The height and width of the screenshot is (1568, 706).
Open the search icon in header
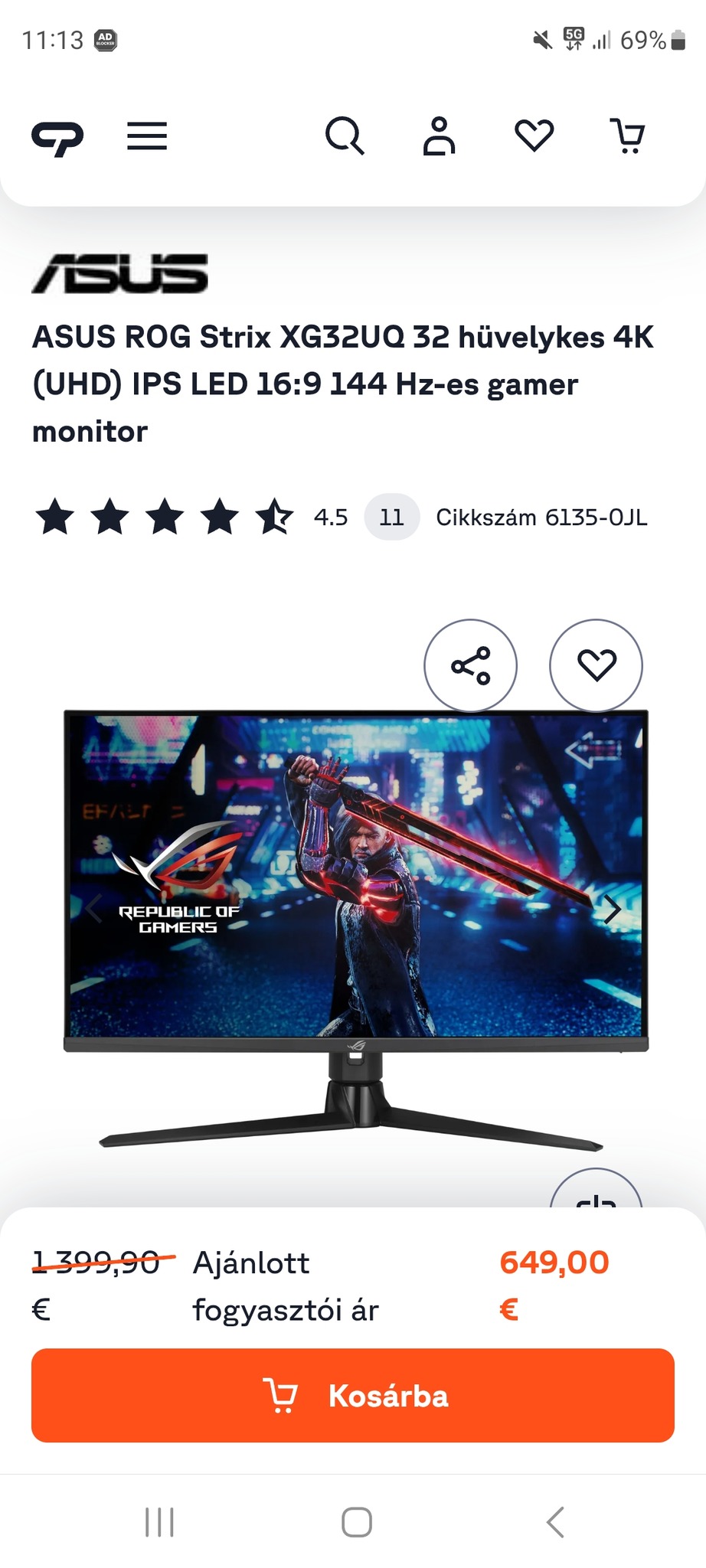point(345,136)
